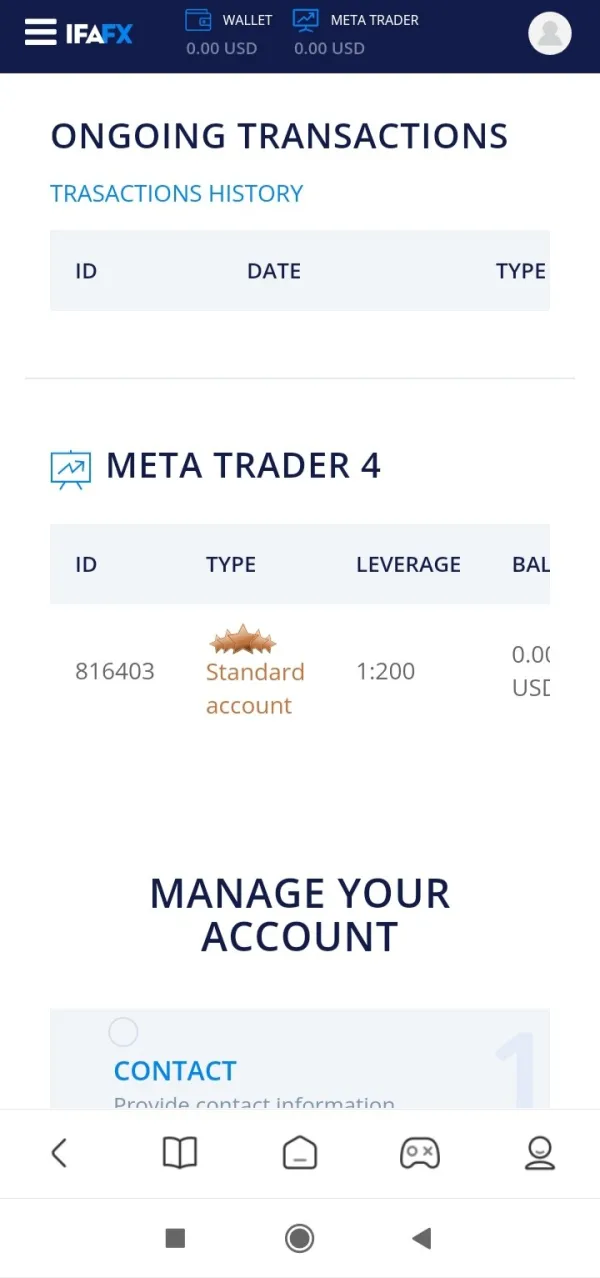This screenshot has height=1278, width=600.
Task: Open the Contact step card
Action: pos(300,1059)
